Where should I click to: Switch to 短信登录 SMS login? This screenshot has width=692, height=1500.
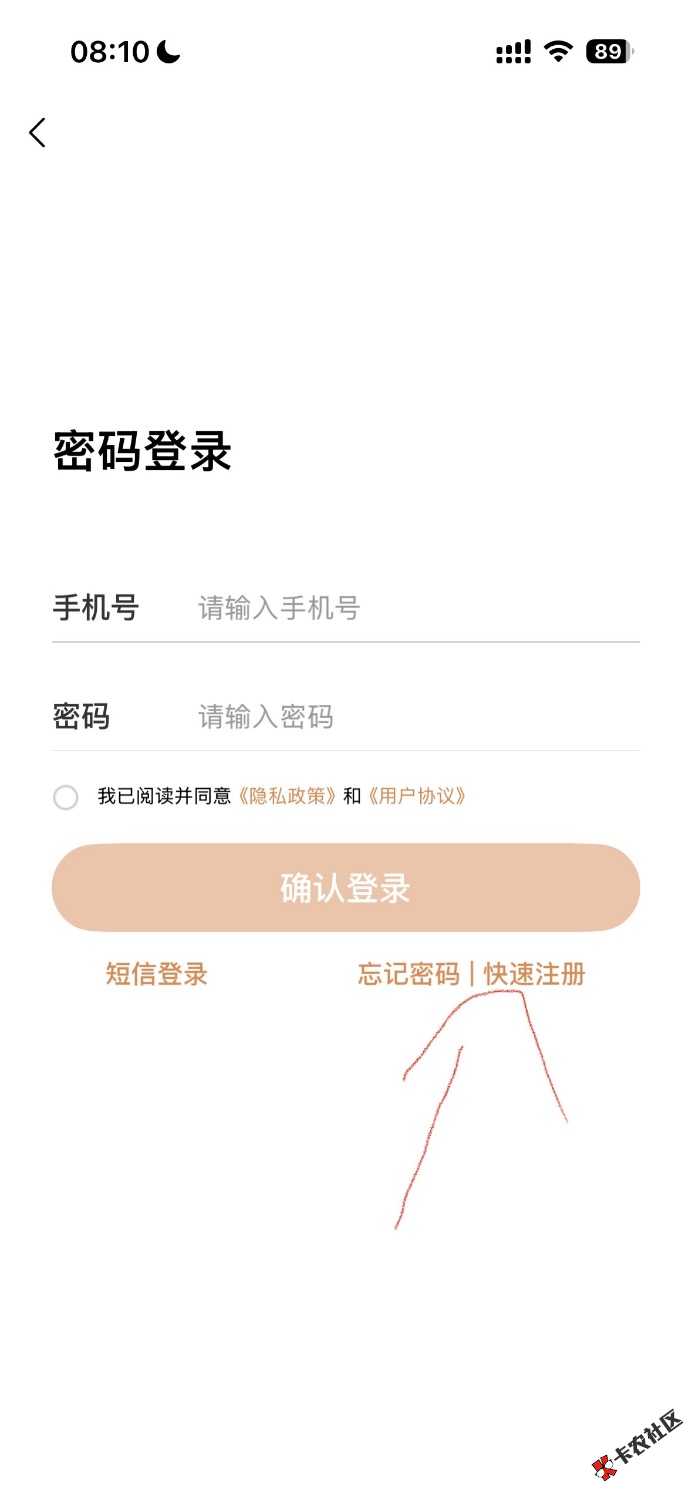point(157,974)
